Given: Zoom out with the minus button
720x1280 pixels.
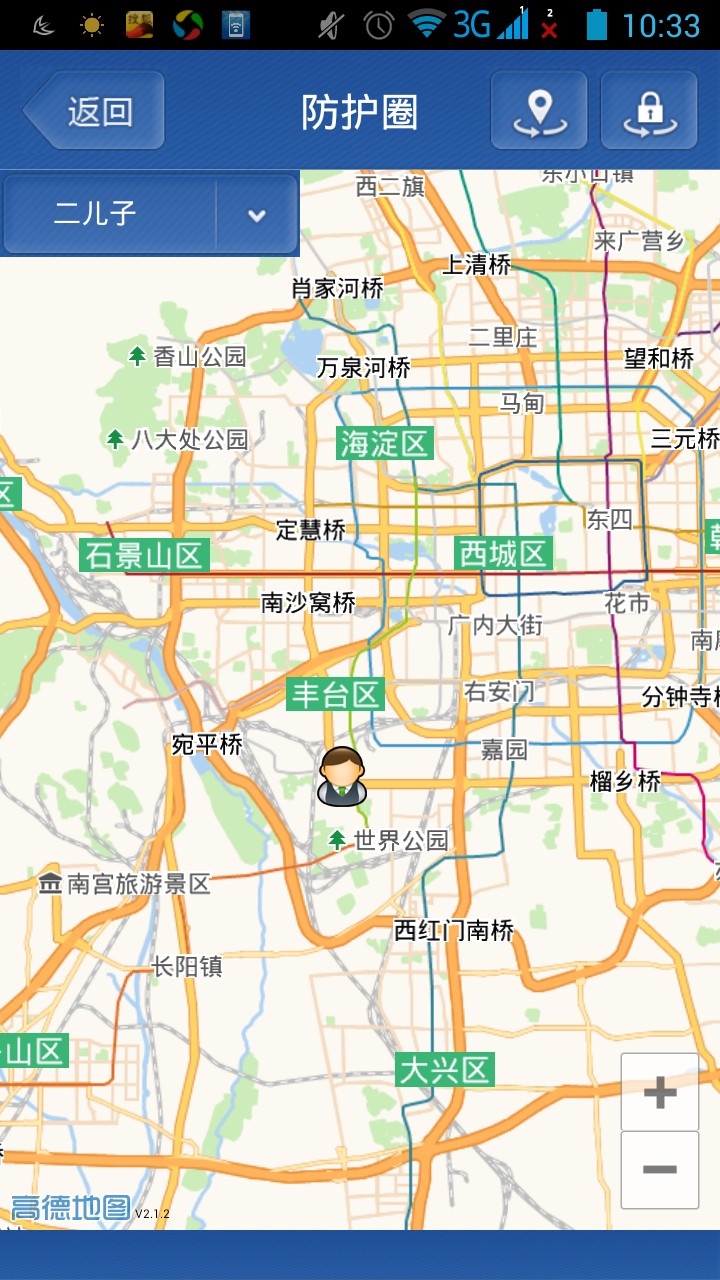Looking at the screenshot, I should click(660, 1170).
